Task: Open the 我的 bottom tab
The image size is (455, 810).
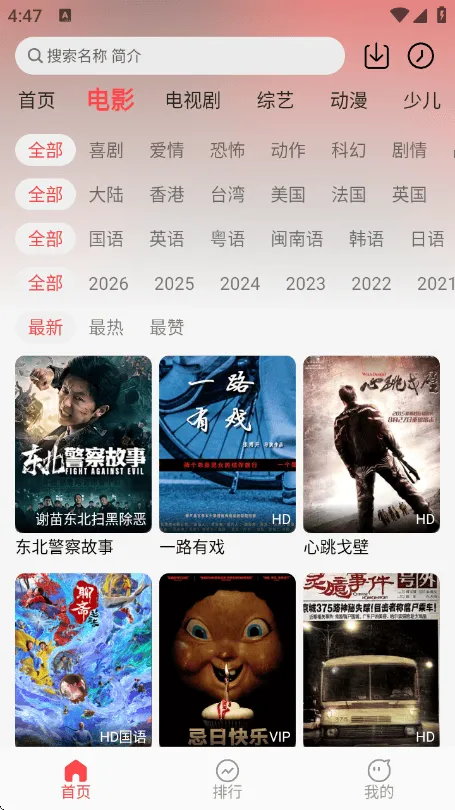Action: (x=379, y=780)
